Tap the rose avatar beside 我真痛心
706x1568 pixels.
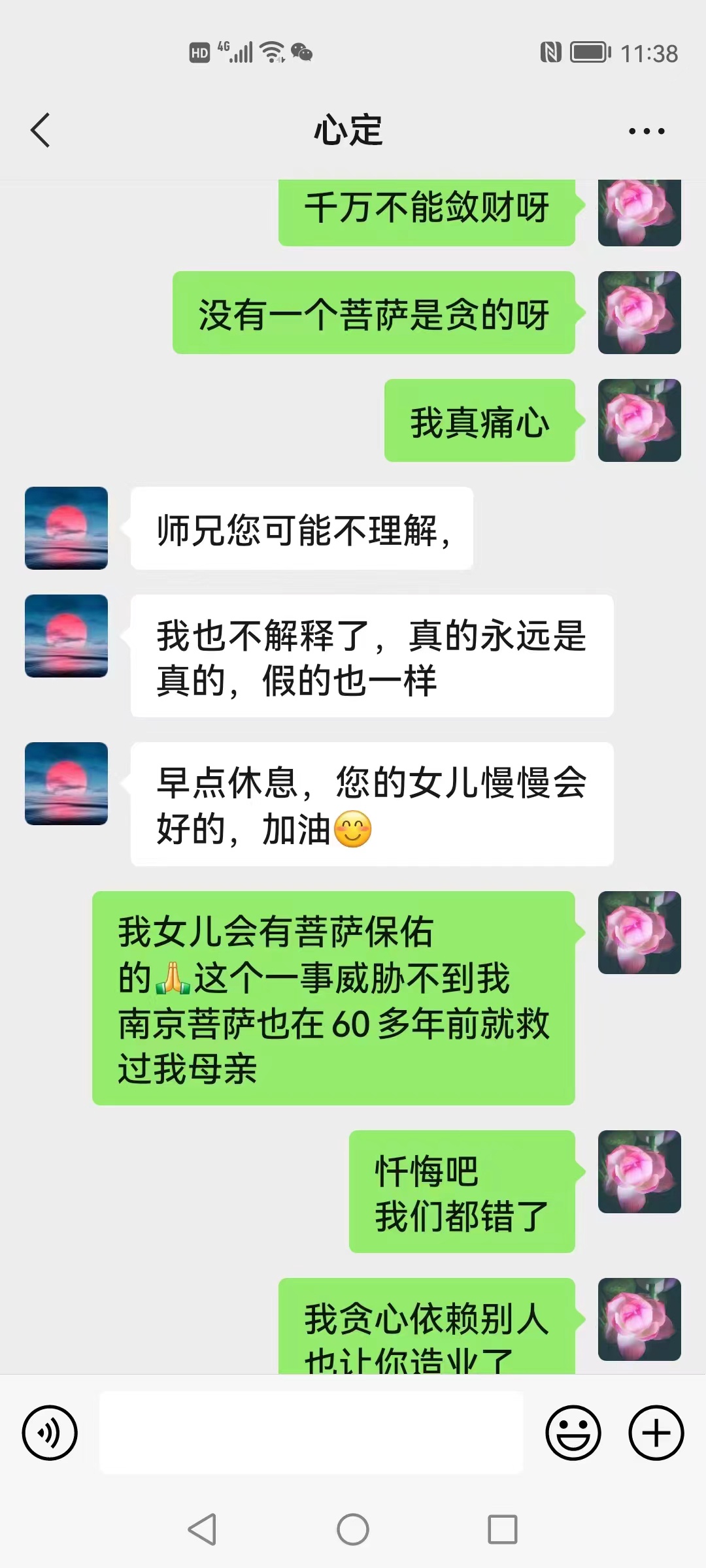[639, 421]
